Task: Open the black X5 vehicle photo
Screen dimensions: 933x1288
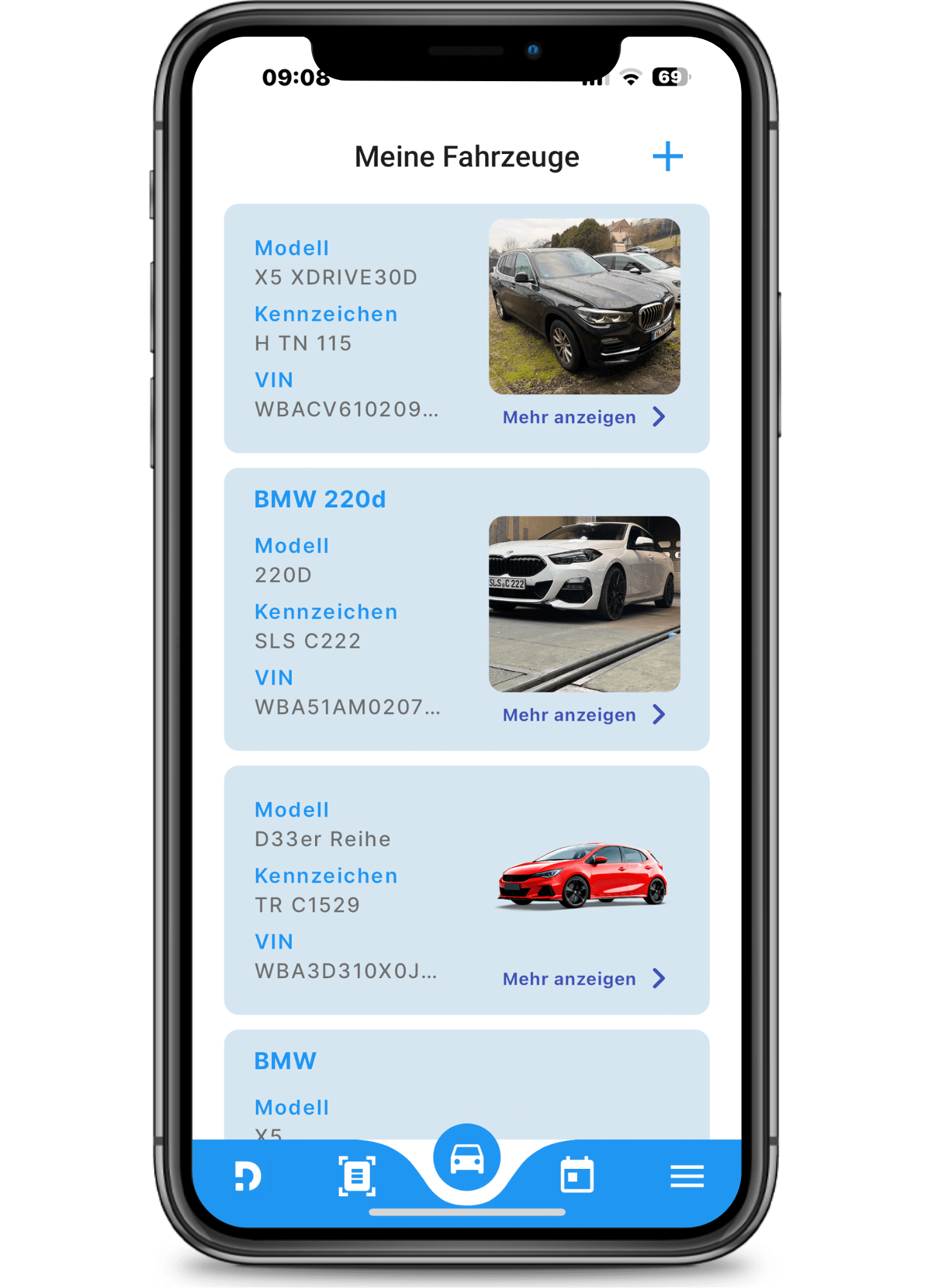Action: [x=584, y=307]
